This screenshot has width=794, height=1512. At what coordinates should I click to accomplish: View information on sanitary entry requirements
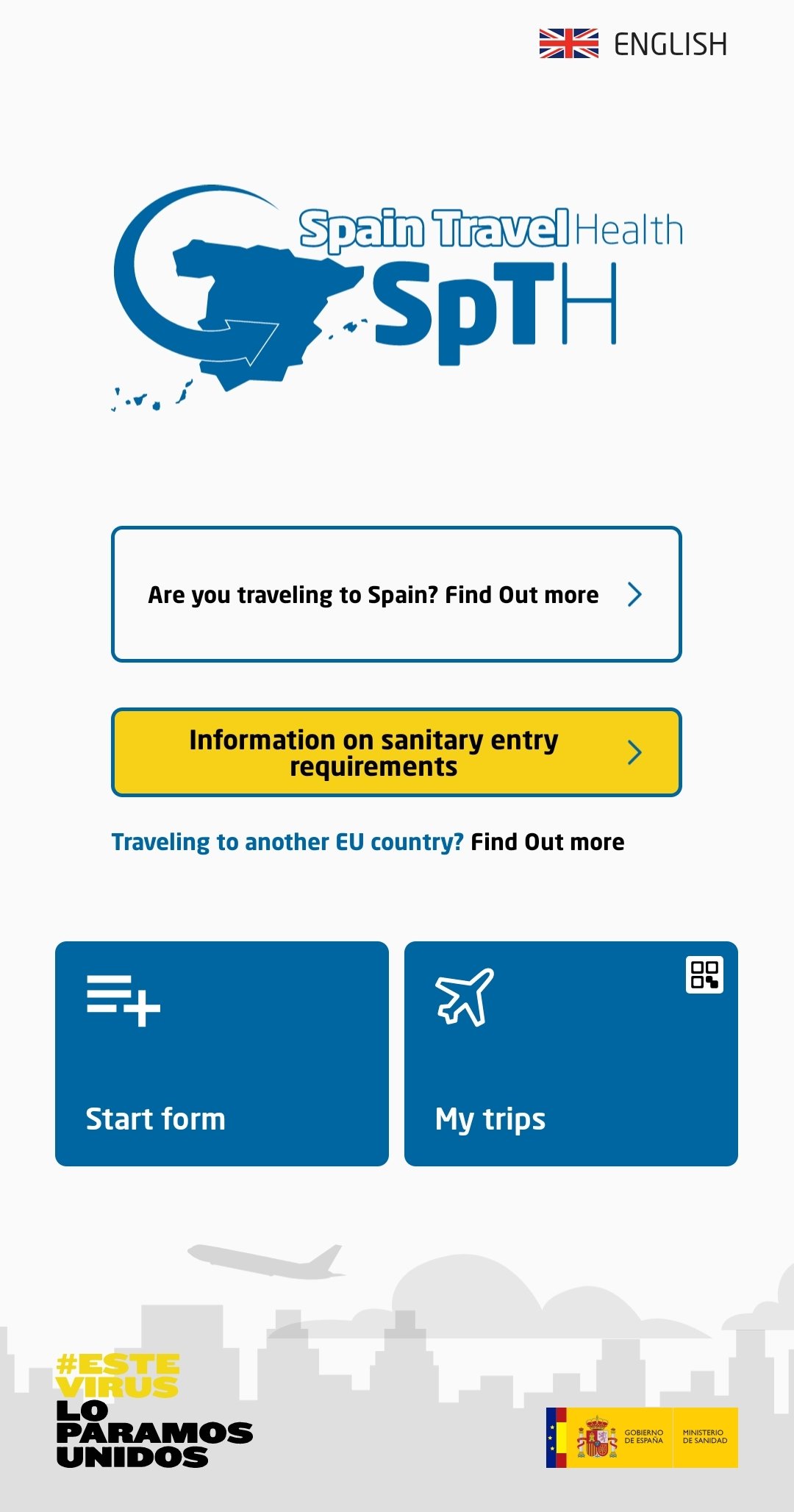pyautogui.click(x=396, y=752)
